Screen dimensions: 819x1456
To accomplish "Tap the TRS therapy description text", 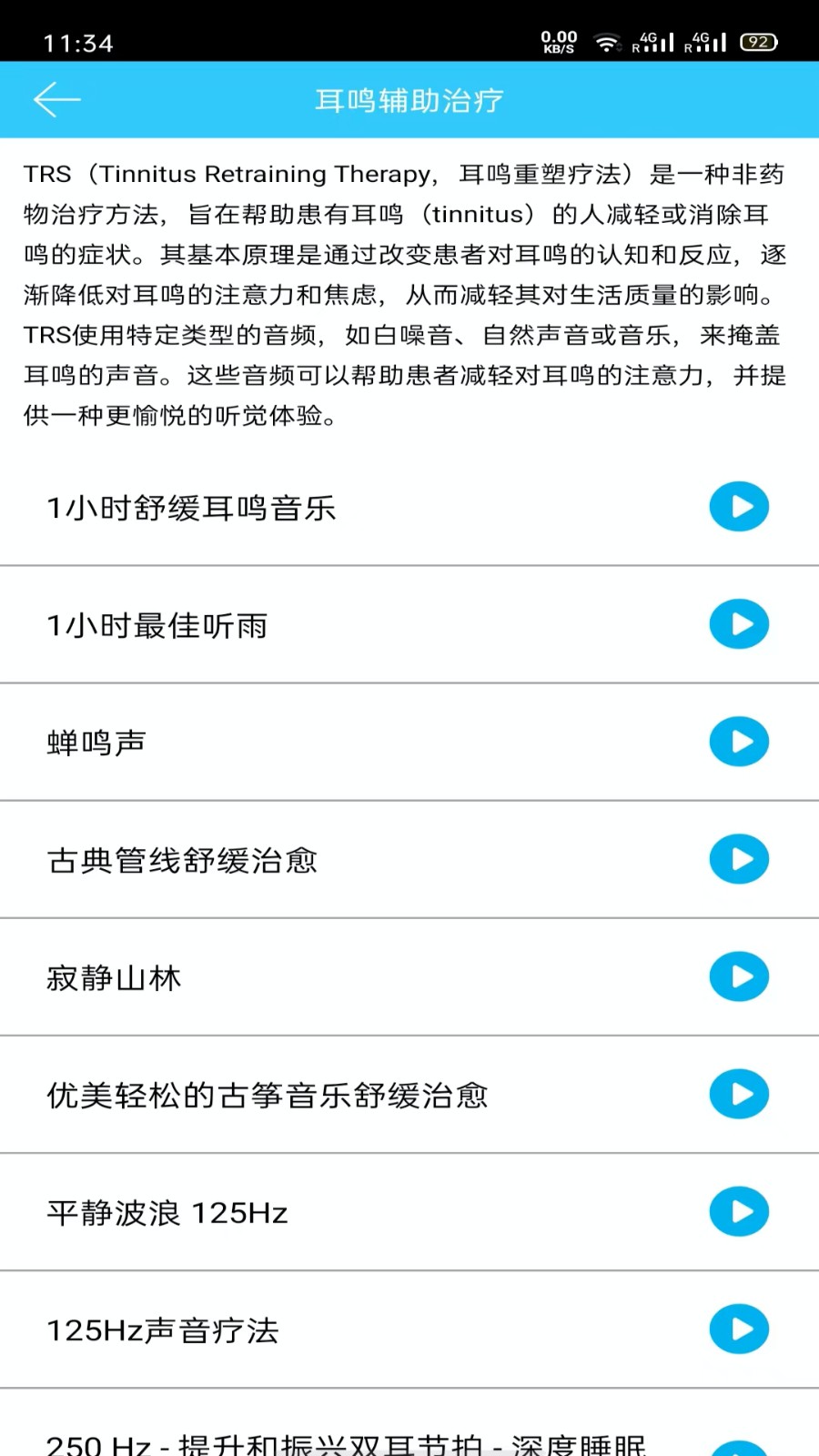I will [x=407, y=291].
